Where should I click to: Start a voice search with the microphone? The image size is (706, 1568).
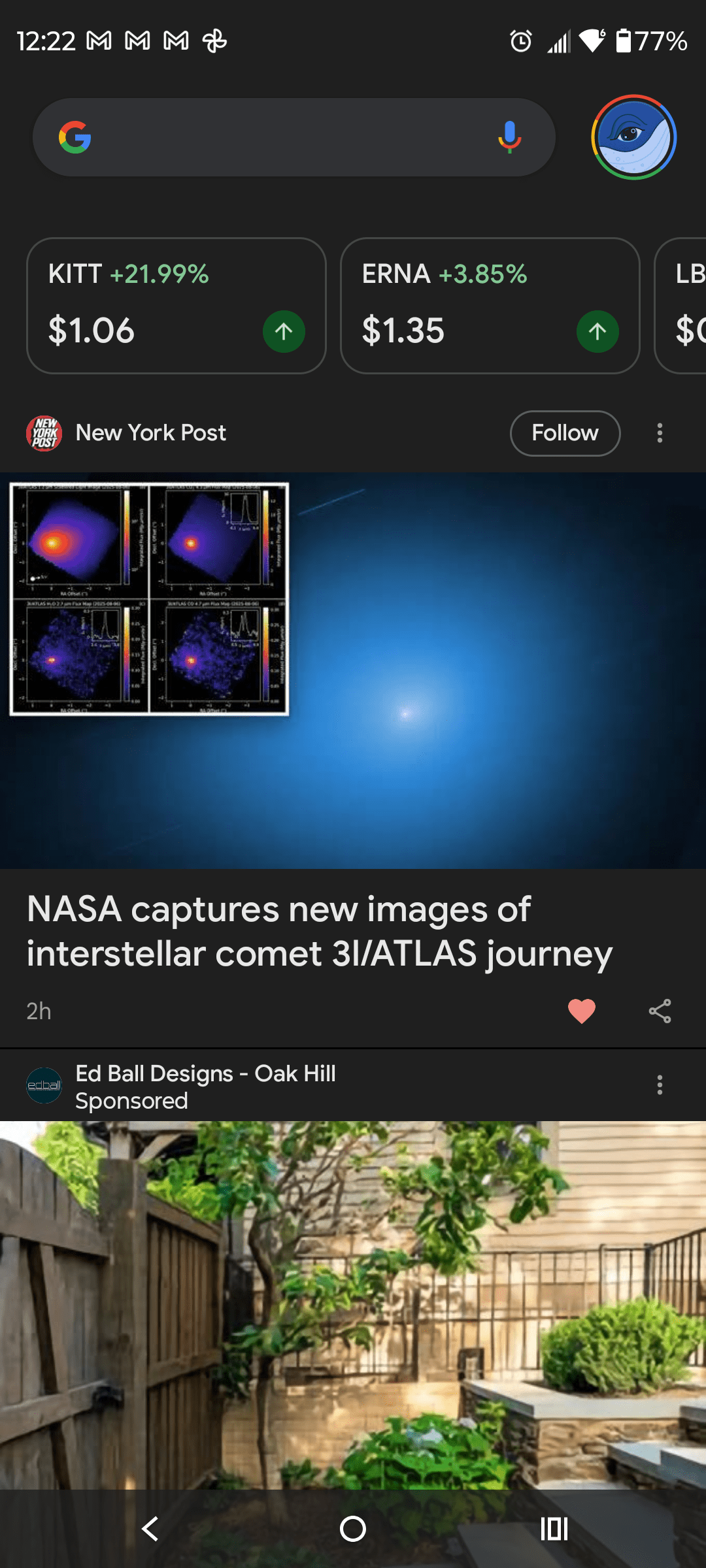tap(509, 137)
